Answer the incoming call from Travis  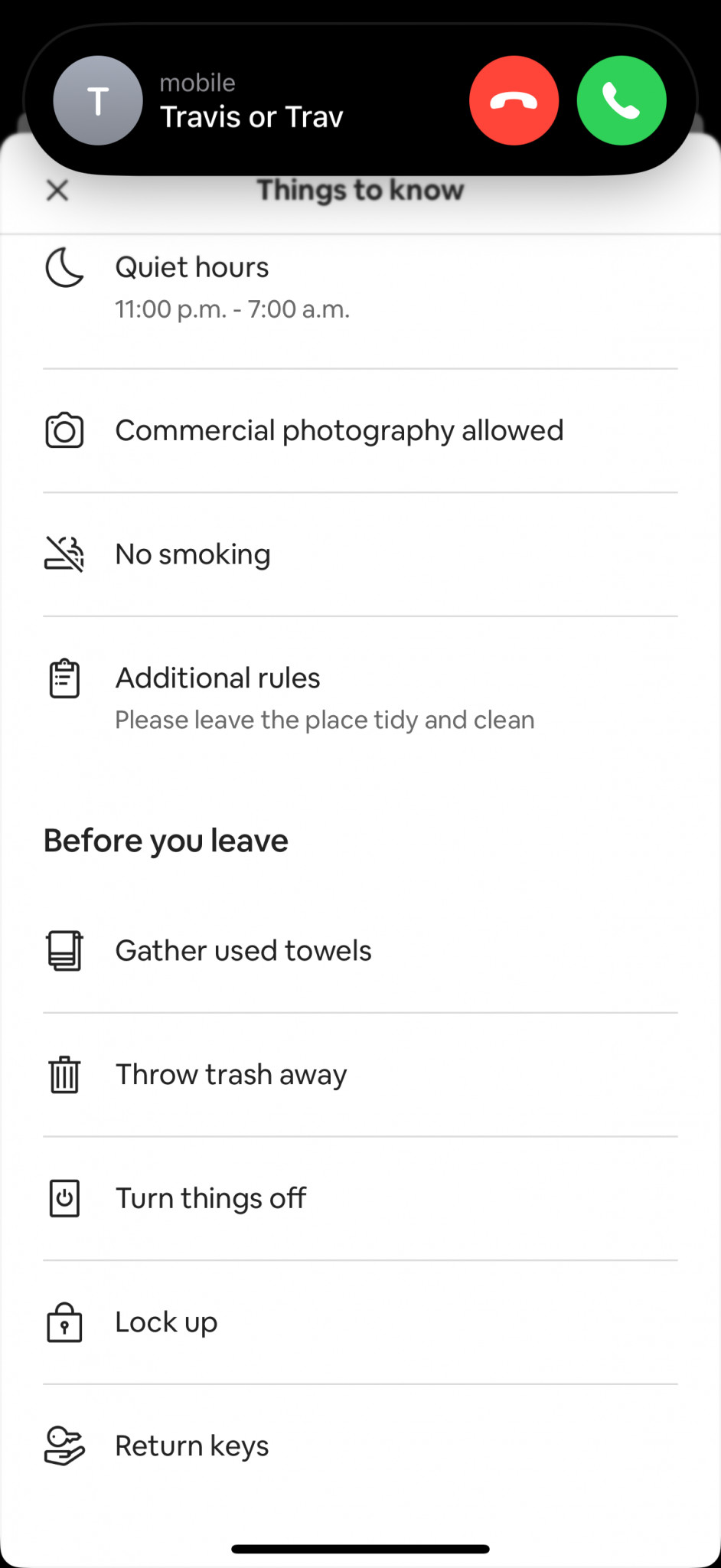(x=621, y=100)
